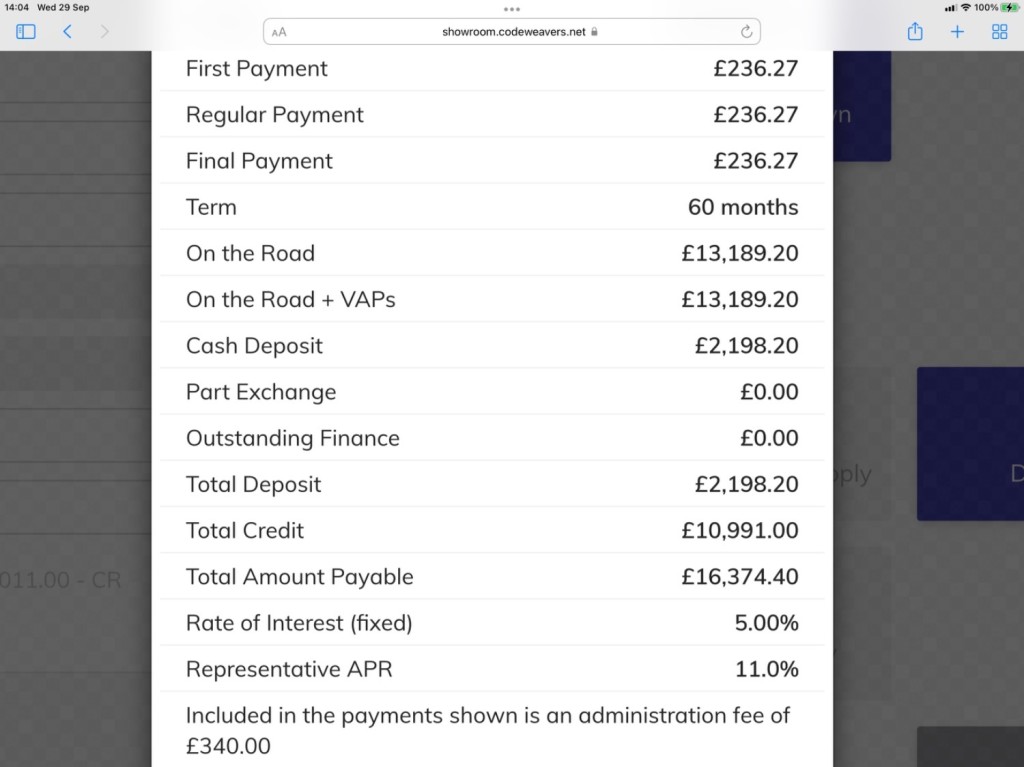Open the AA reader options

pyautogui.click(x=279, y=32)
